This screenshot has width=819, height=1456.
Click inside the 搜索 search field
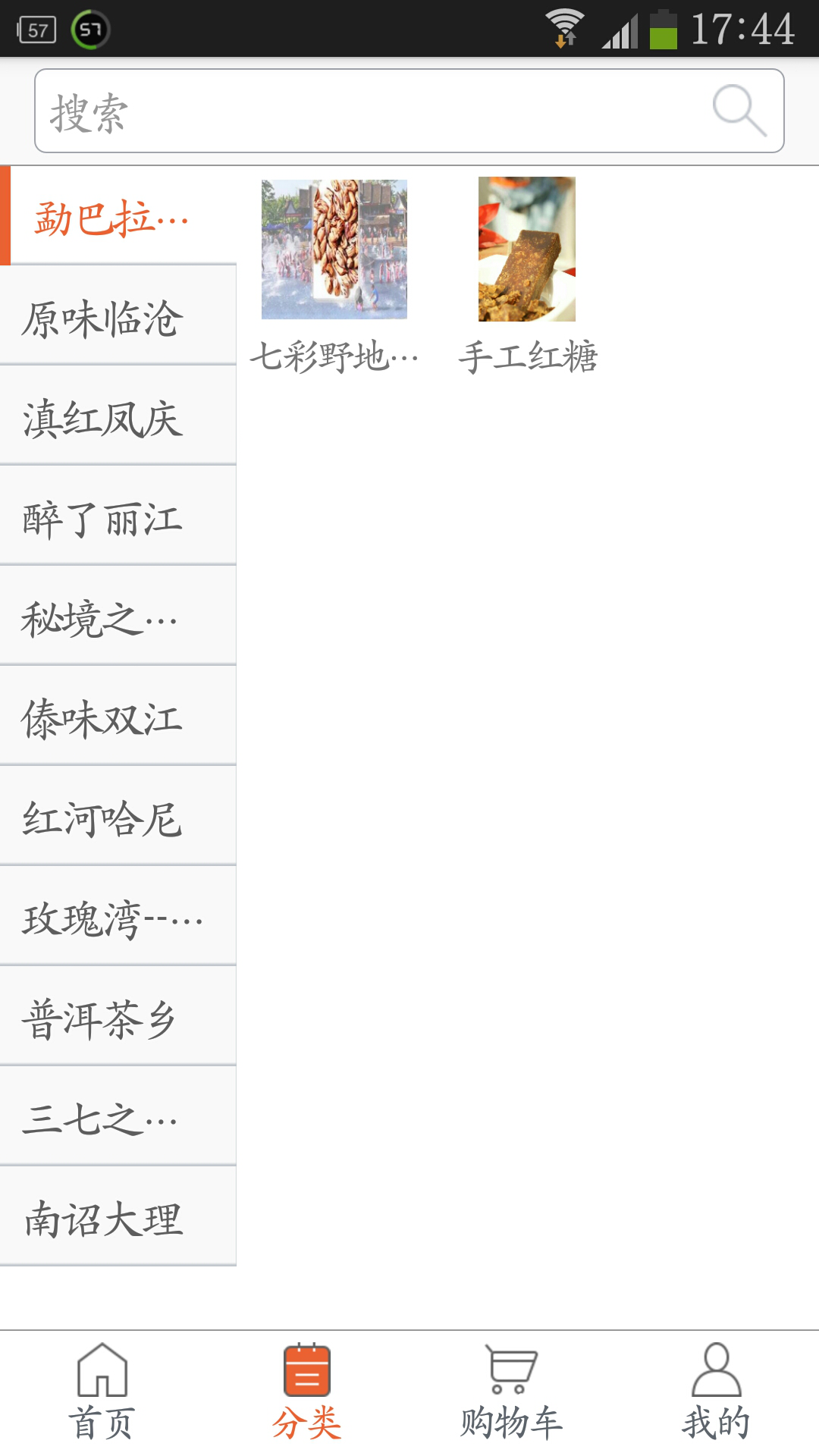(303, 111)
